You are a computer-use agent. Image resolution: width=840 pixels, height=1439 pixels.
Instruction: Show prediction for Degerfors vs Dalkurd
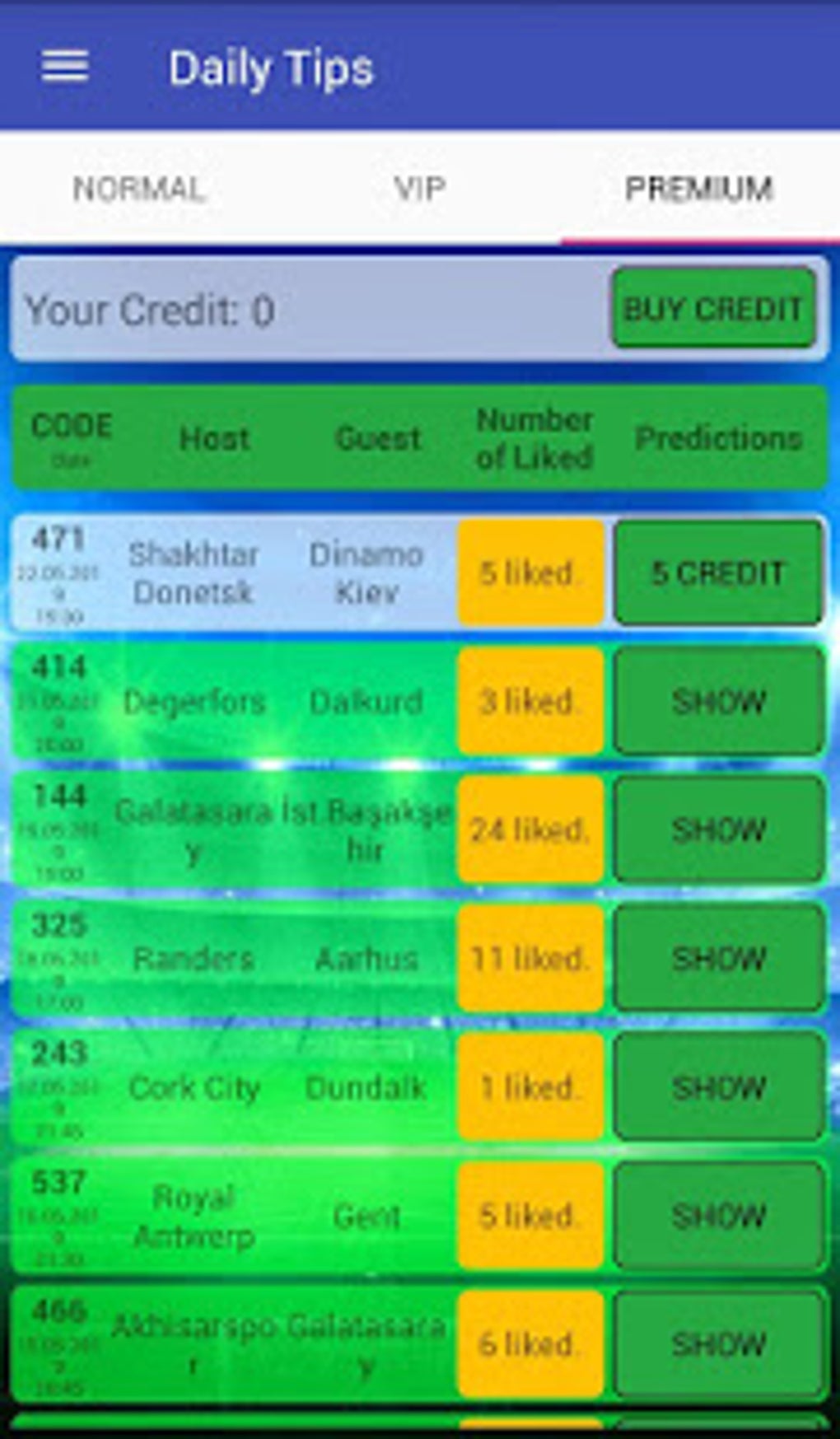[x=718, y=702]
